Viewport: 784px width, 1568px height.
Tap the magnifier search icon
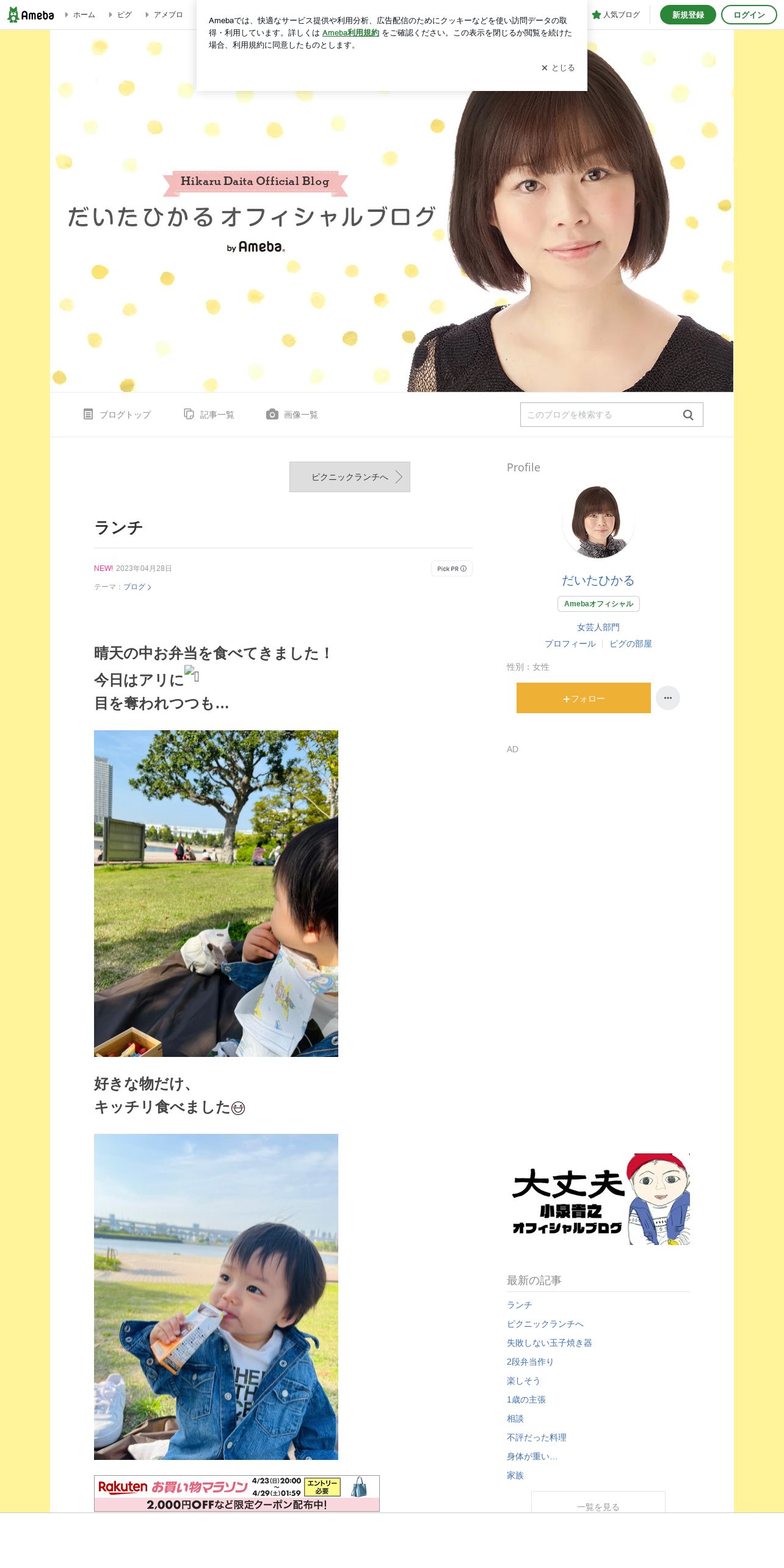click(688, 415)
